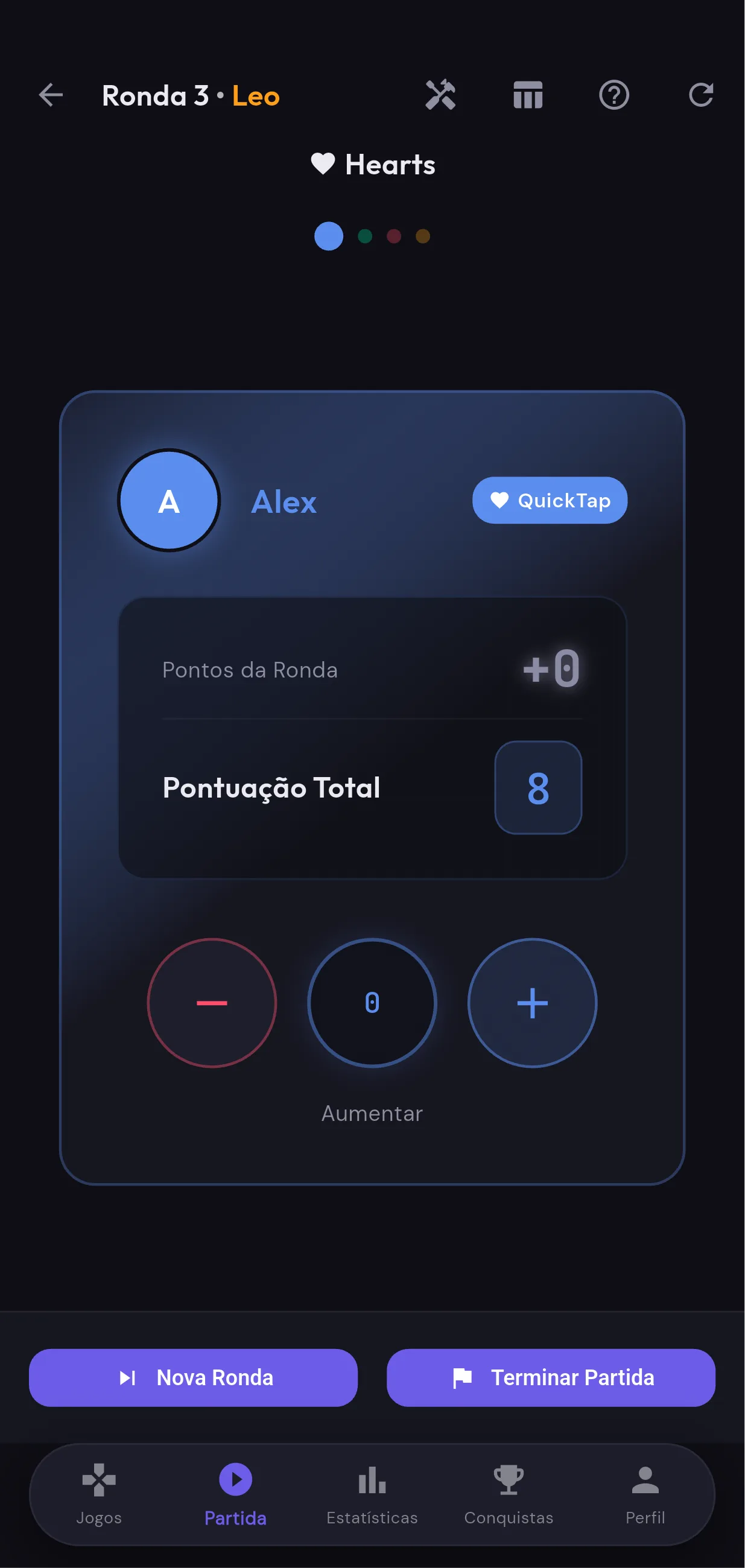The image size is (745, 1568).
Task: Open the game tools icon in the top bar
Action: [x=442, y=95]
